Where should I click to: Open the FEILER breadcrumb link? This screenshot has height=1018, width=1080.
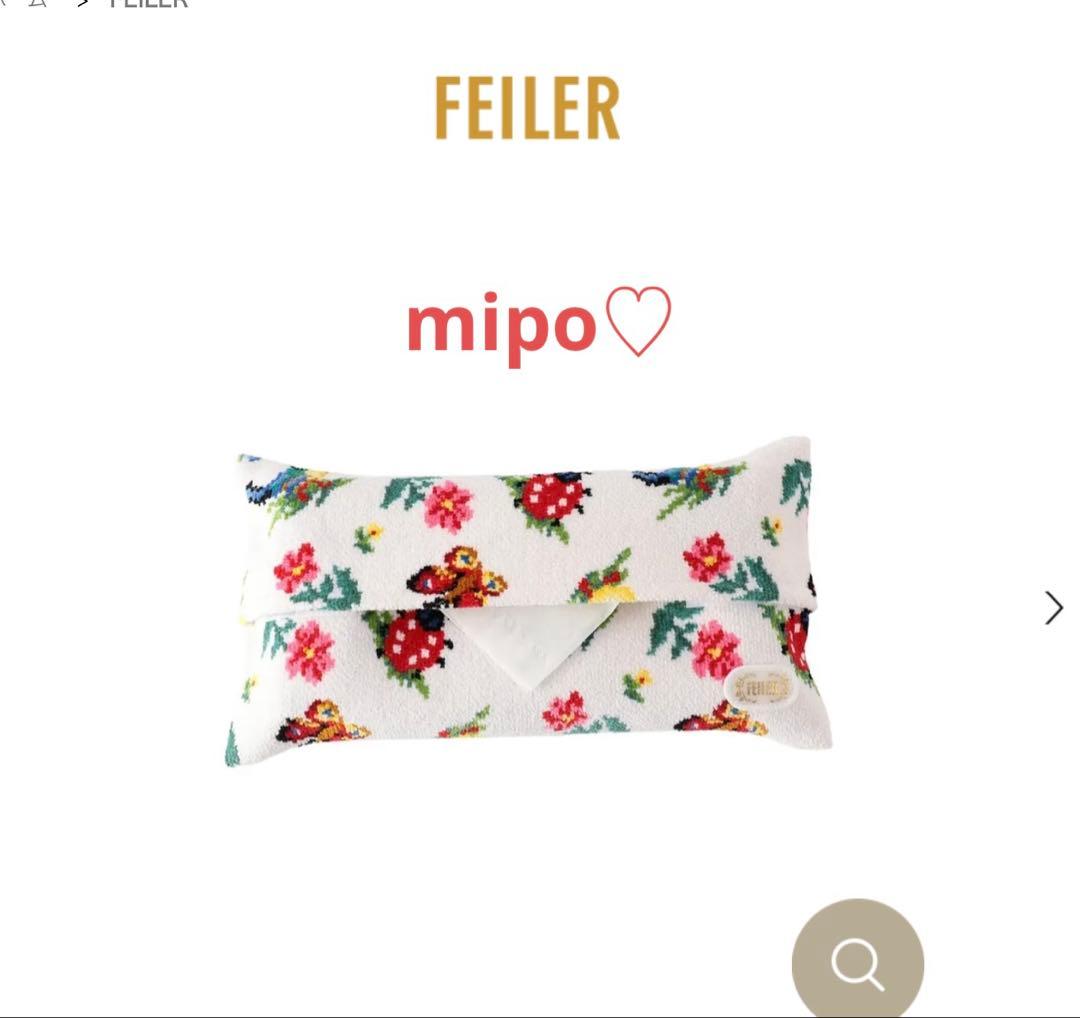(148, 4)
